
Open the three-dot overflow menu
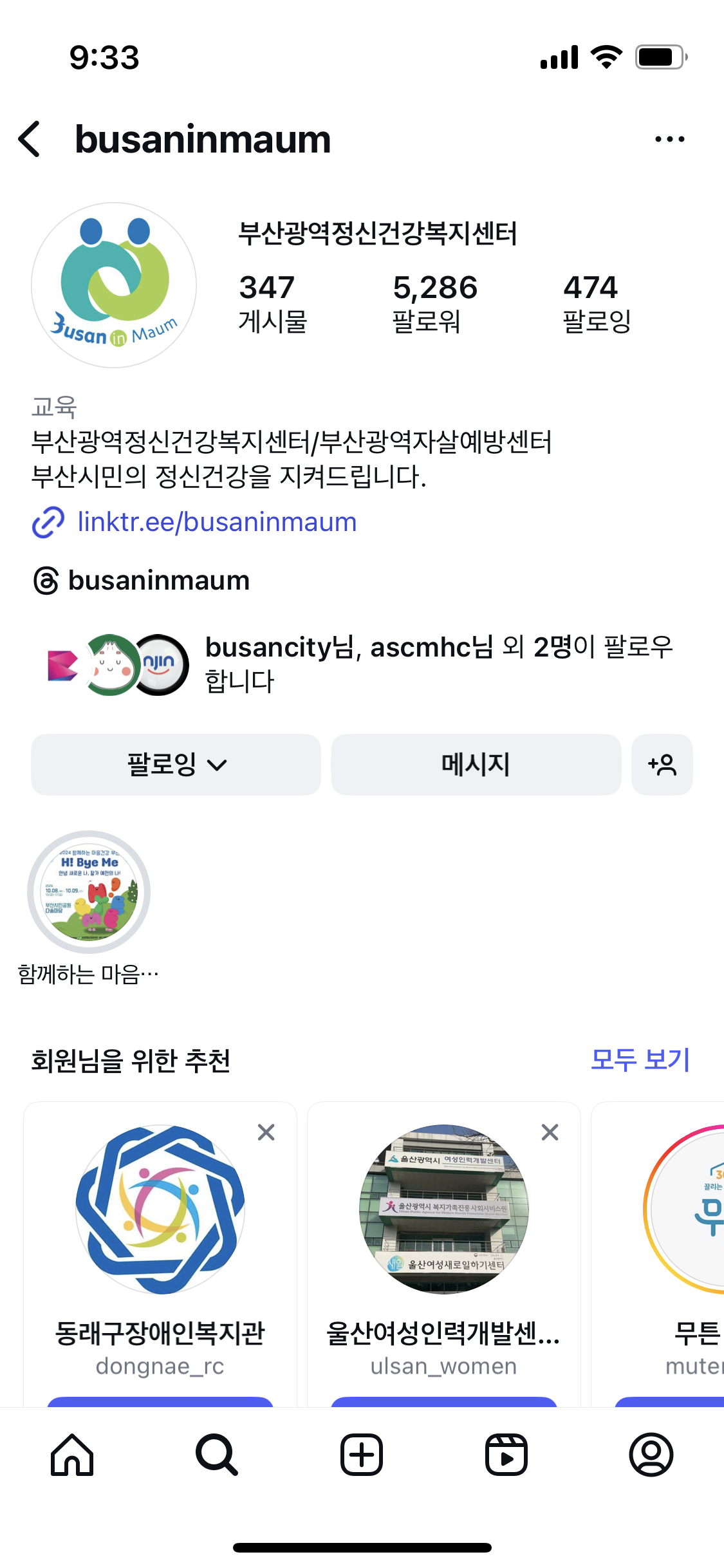(x=669, y=139)
